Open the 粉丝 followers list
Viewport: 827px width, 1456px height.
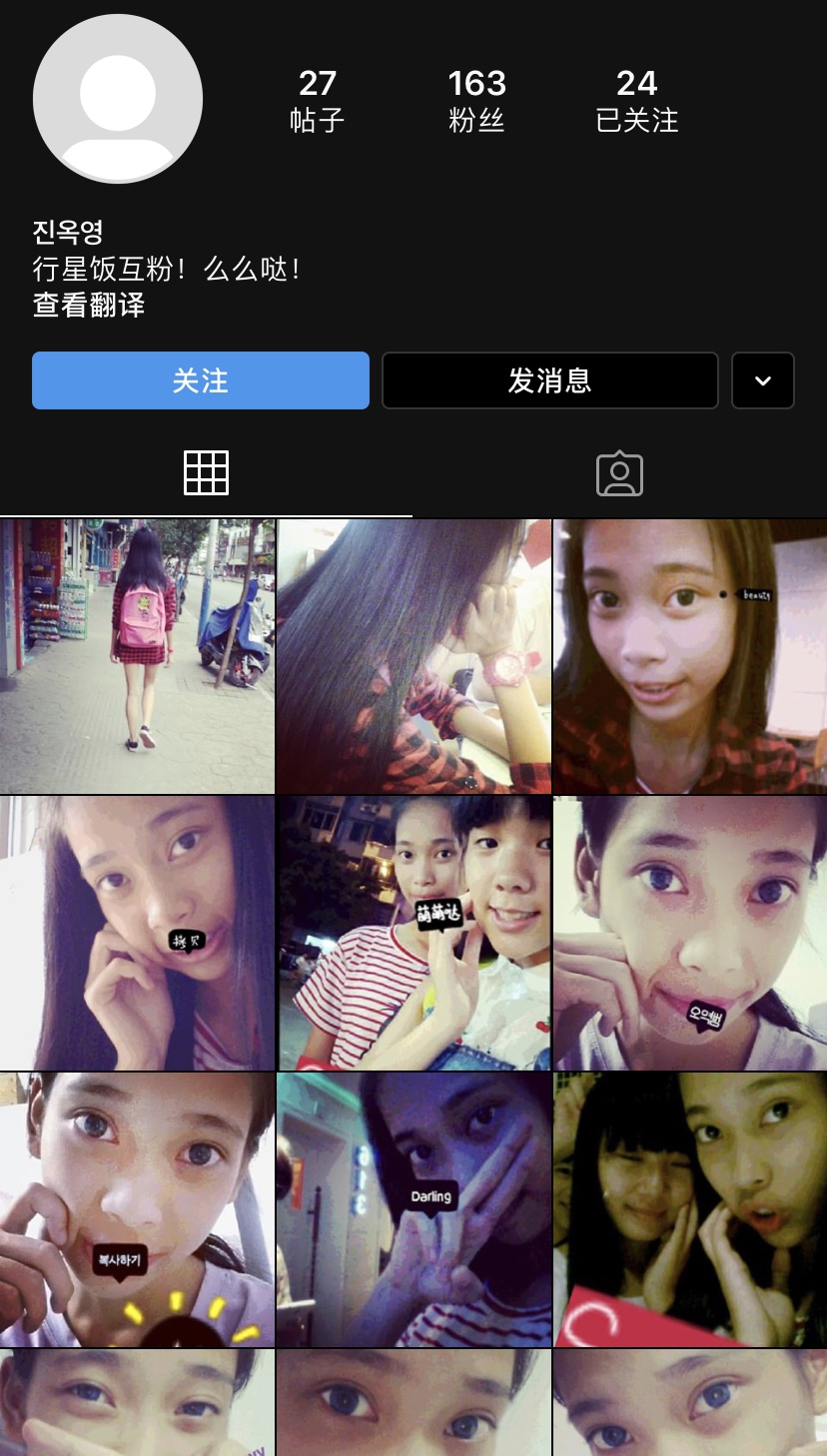pos(476,101)
